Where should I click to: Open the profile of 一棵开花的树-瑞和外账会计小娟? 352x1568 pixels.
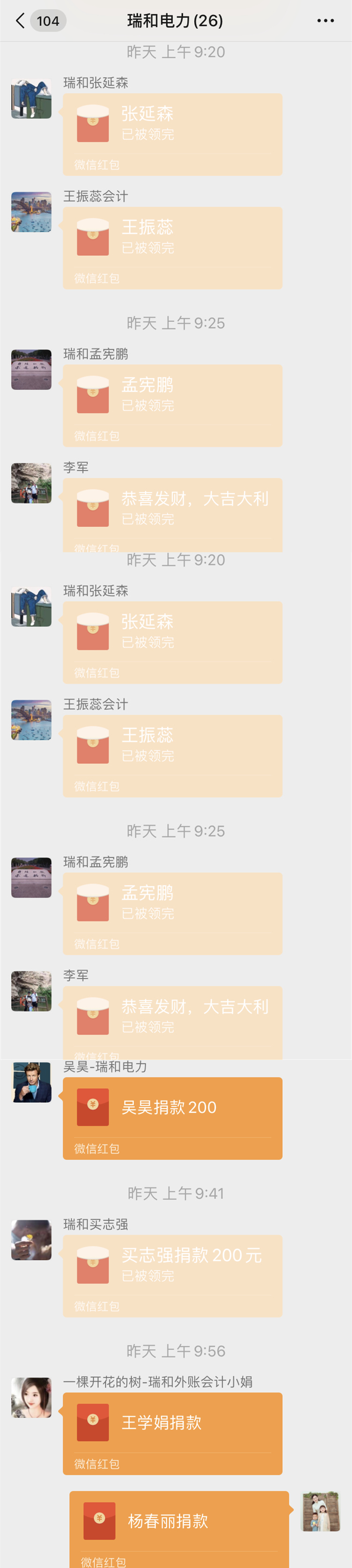pyautogui.click(x=32, y=1397)
